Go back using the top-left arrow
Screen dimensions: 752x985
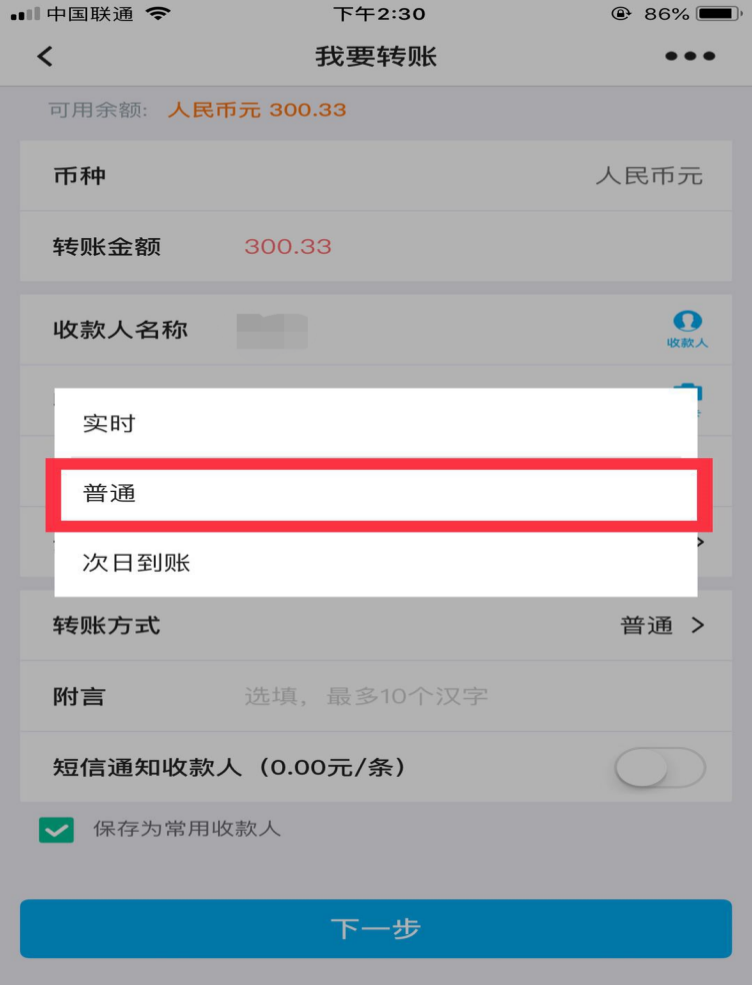(45, 57)
